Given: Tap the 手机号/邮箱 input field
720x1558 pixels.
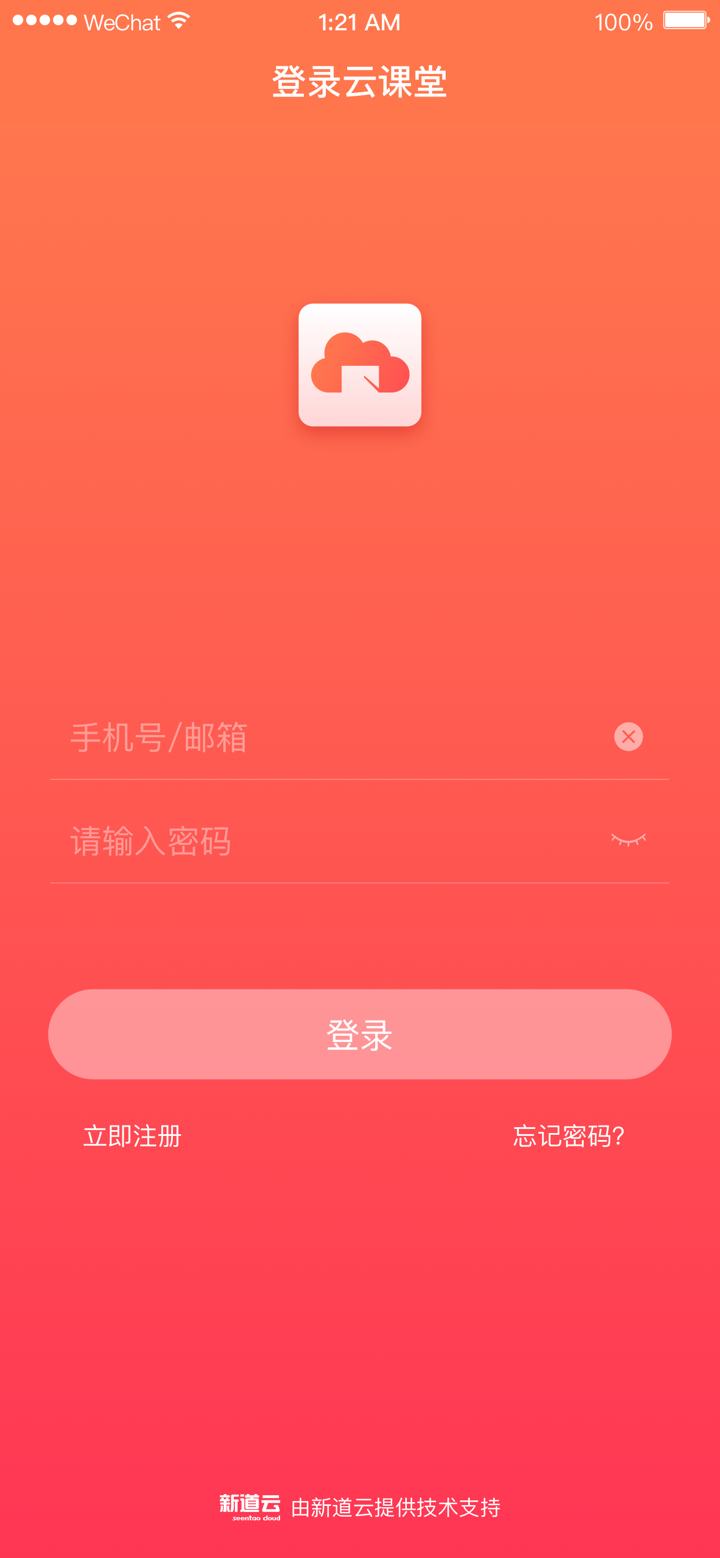Looking at the screenshot, I should click(300, 737).
